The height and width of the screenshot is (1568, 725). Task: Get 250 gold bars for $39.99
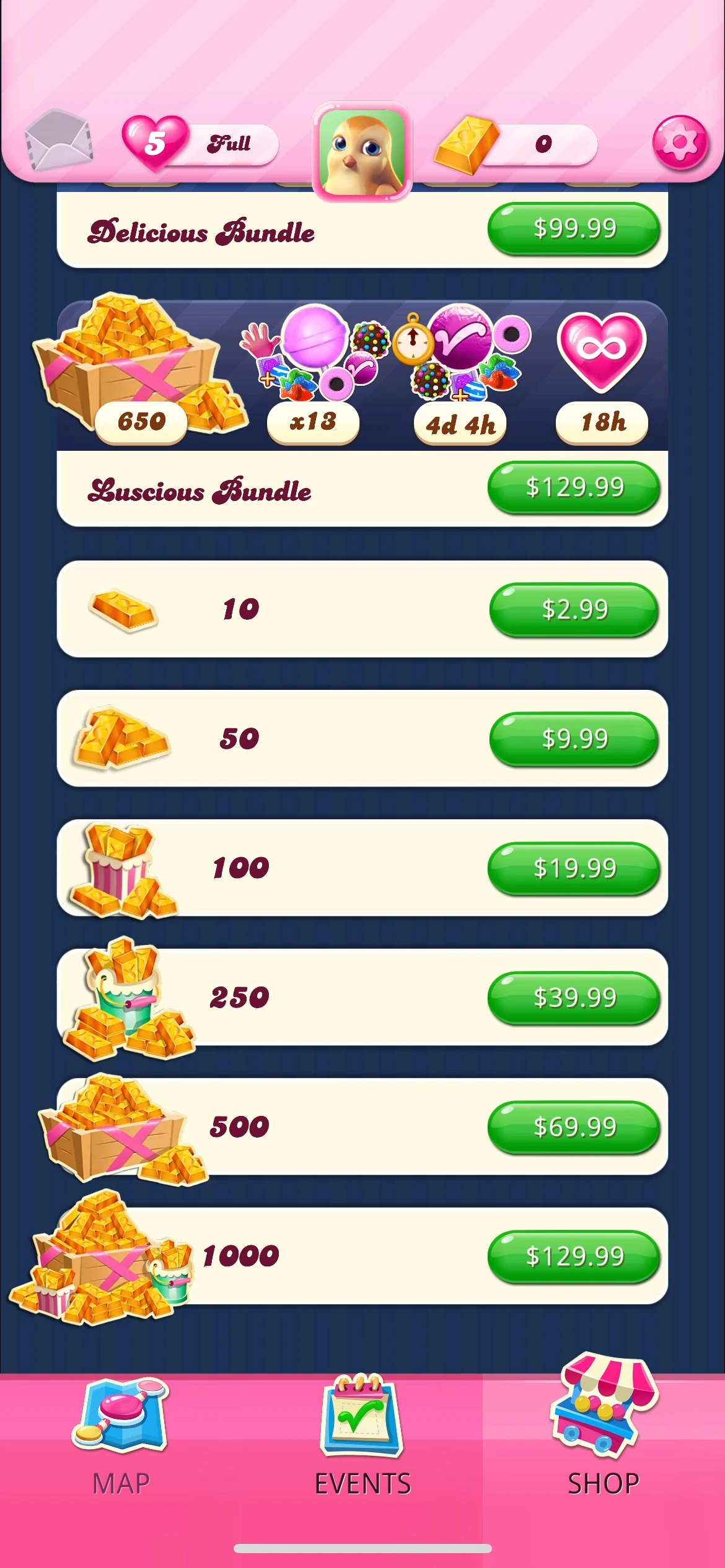coord(574,998)
